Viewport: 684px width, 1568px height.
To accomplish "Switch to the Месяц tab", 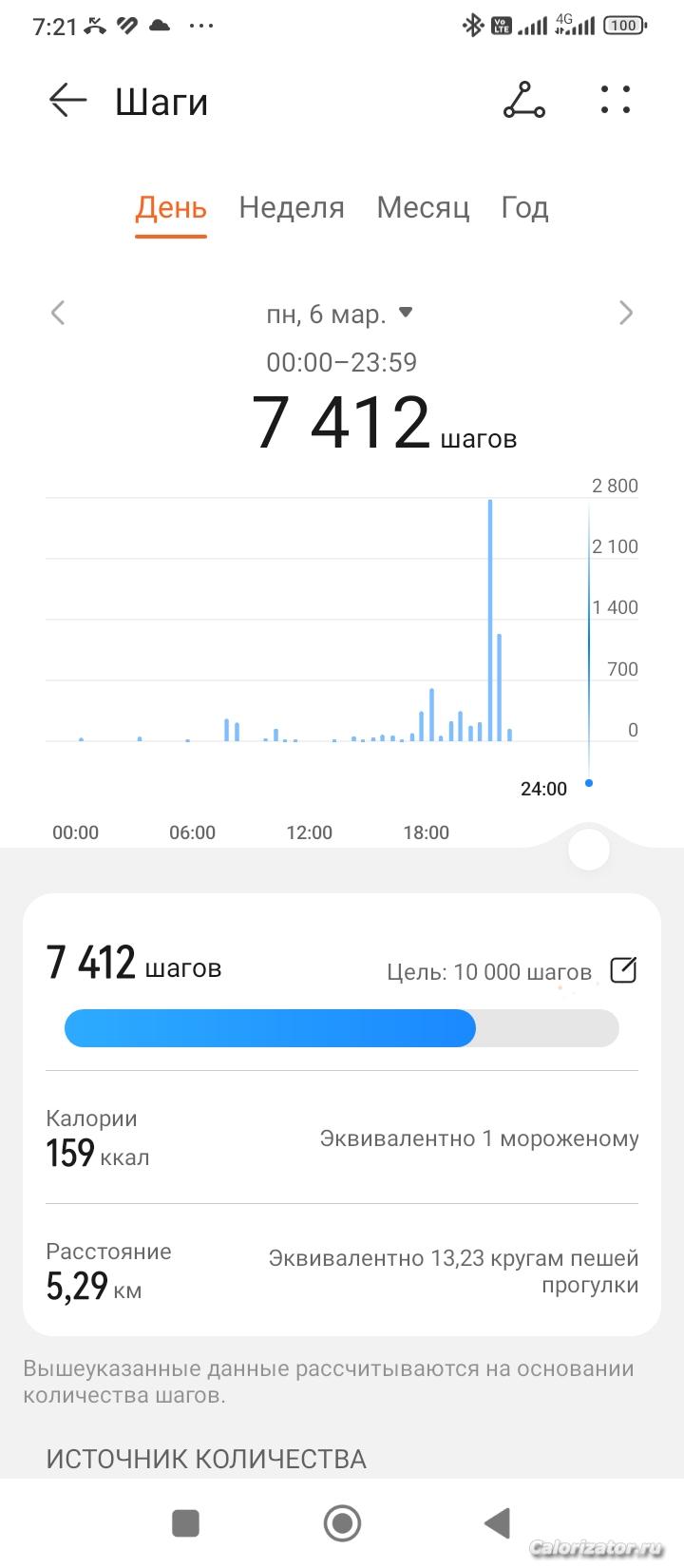I will pyautogui.click(x=423, y=207).
